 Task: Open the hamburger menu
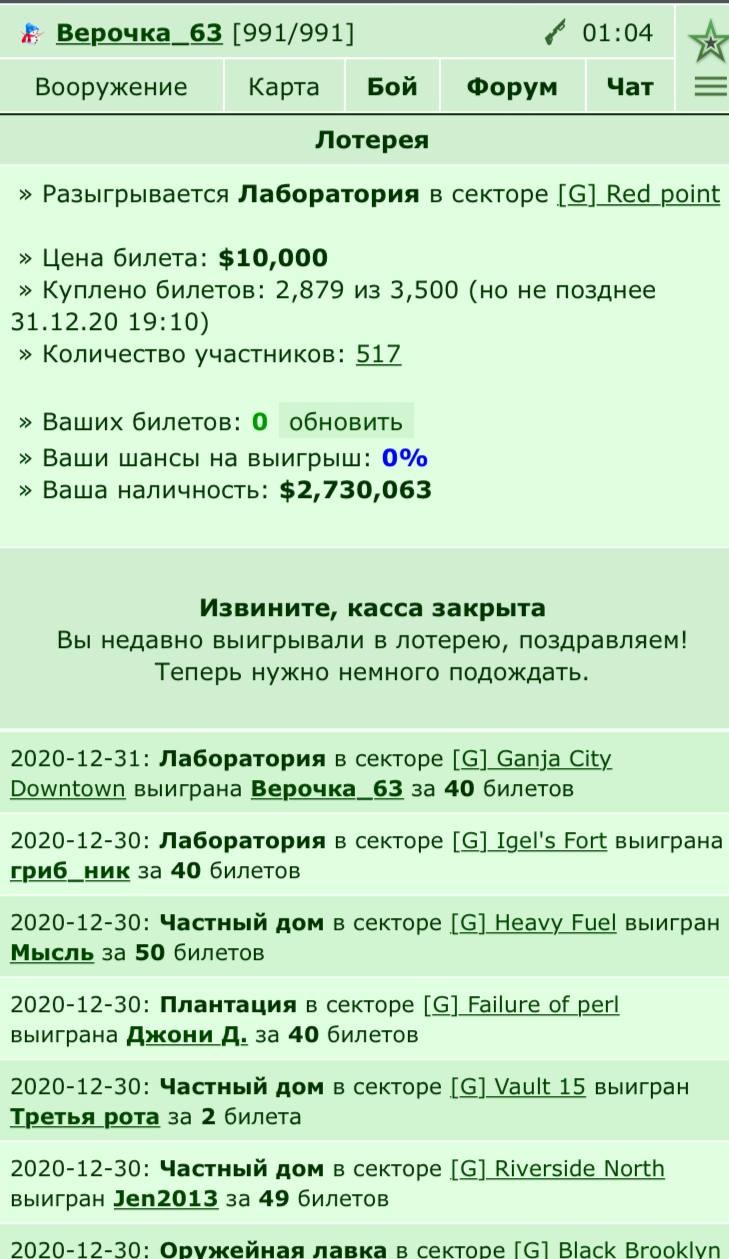pyautogui.click(x=710, y=87)
